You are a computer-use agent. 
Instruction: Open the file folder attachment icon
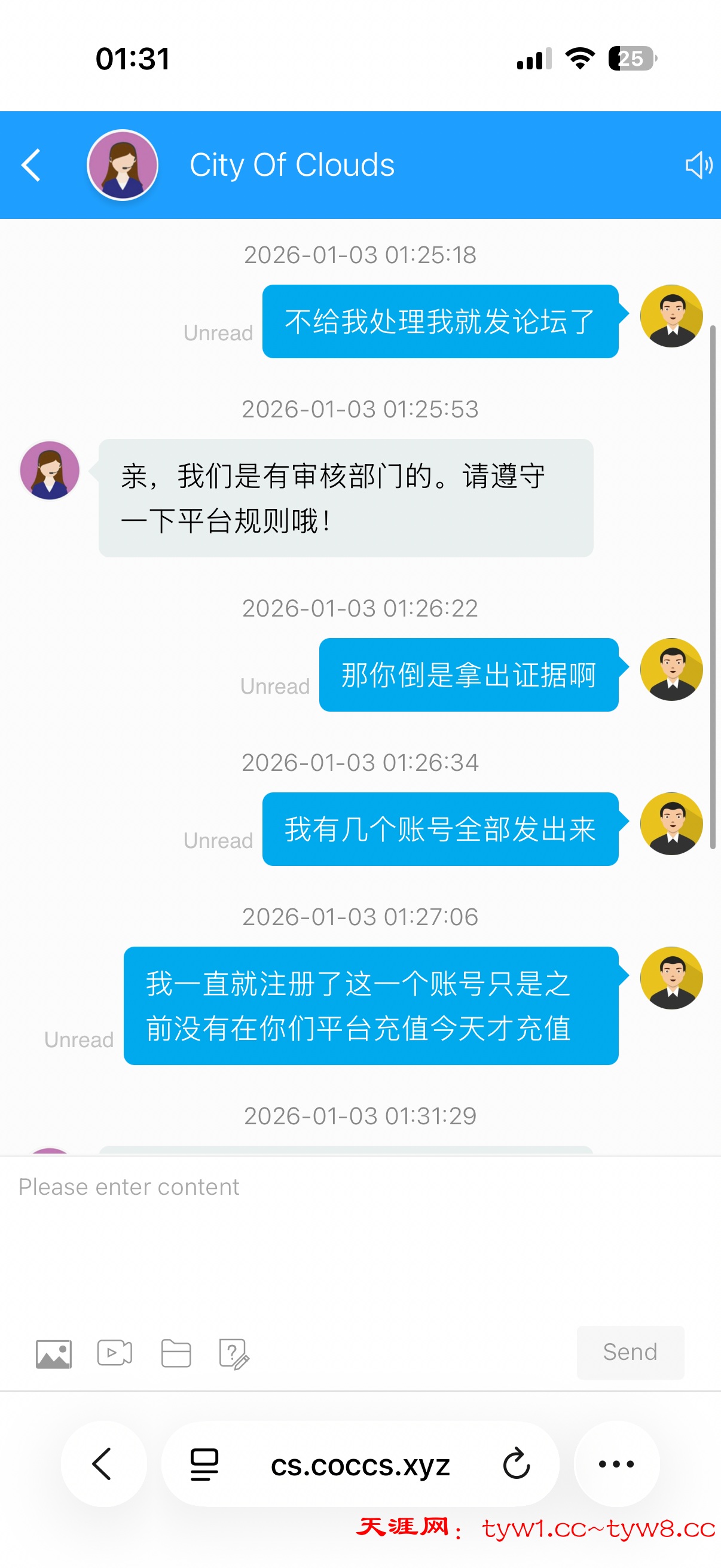pos(176,1354)
